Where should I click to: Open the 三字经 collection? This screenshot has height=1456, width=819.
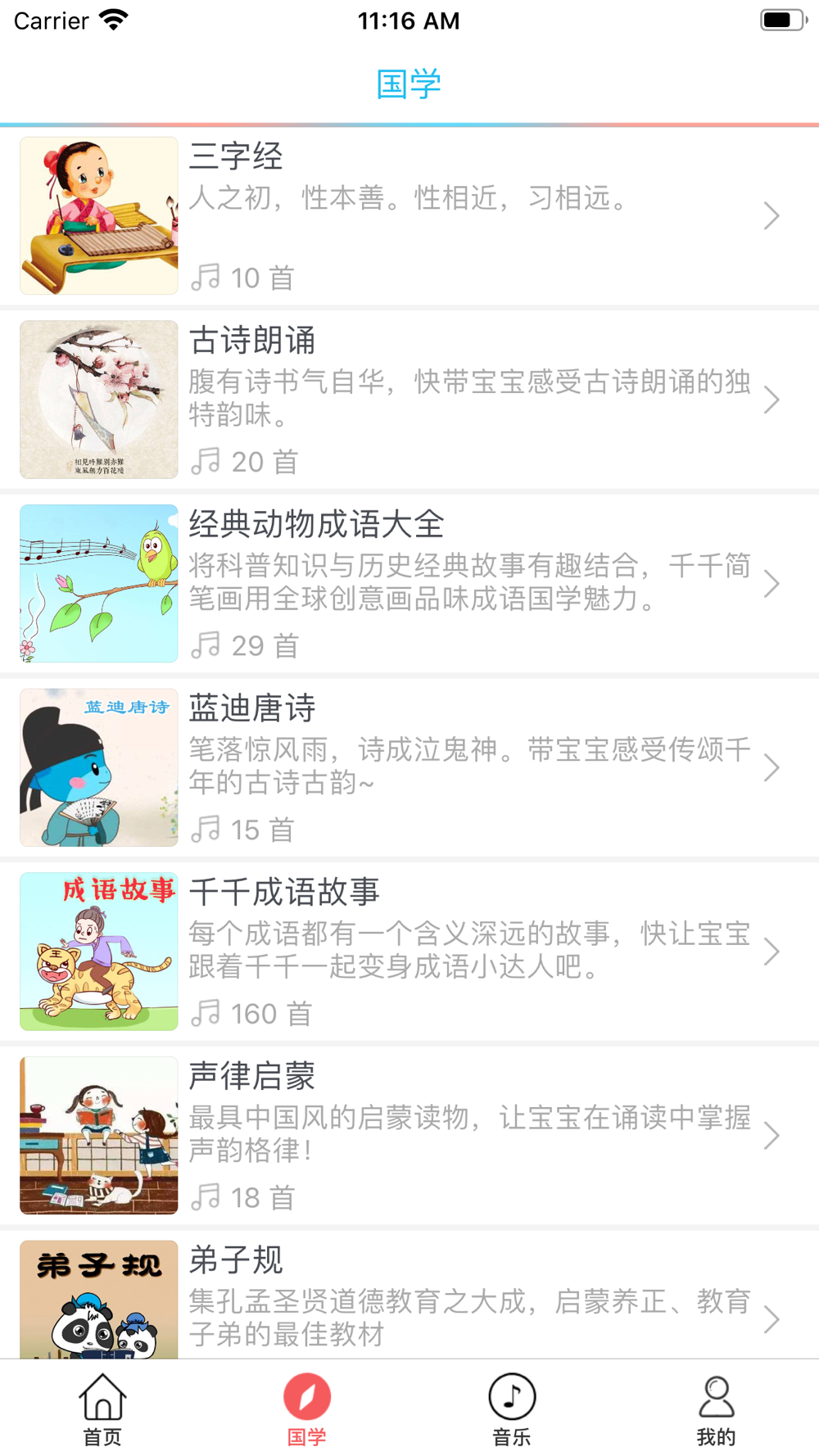point(409,216)
